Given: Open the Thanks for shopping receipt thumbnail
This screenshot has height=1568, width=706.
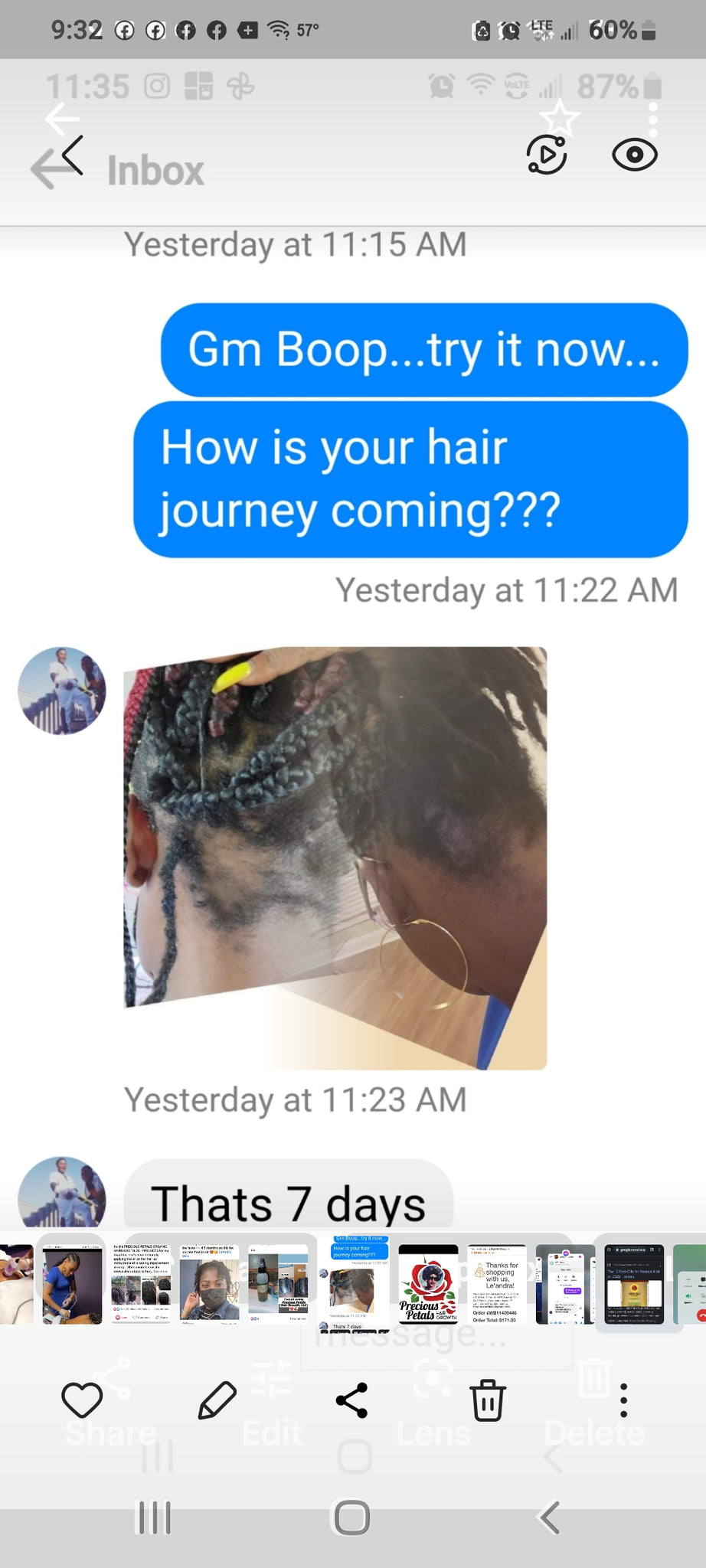Looking at the screenshot, I should coord(496,1284).
